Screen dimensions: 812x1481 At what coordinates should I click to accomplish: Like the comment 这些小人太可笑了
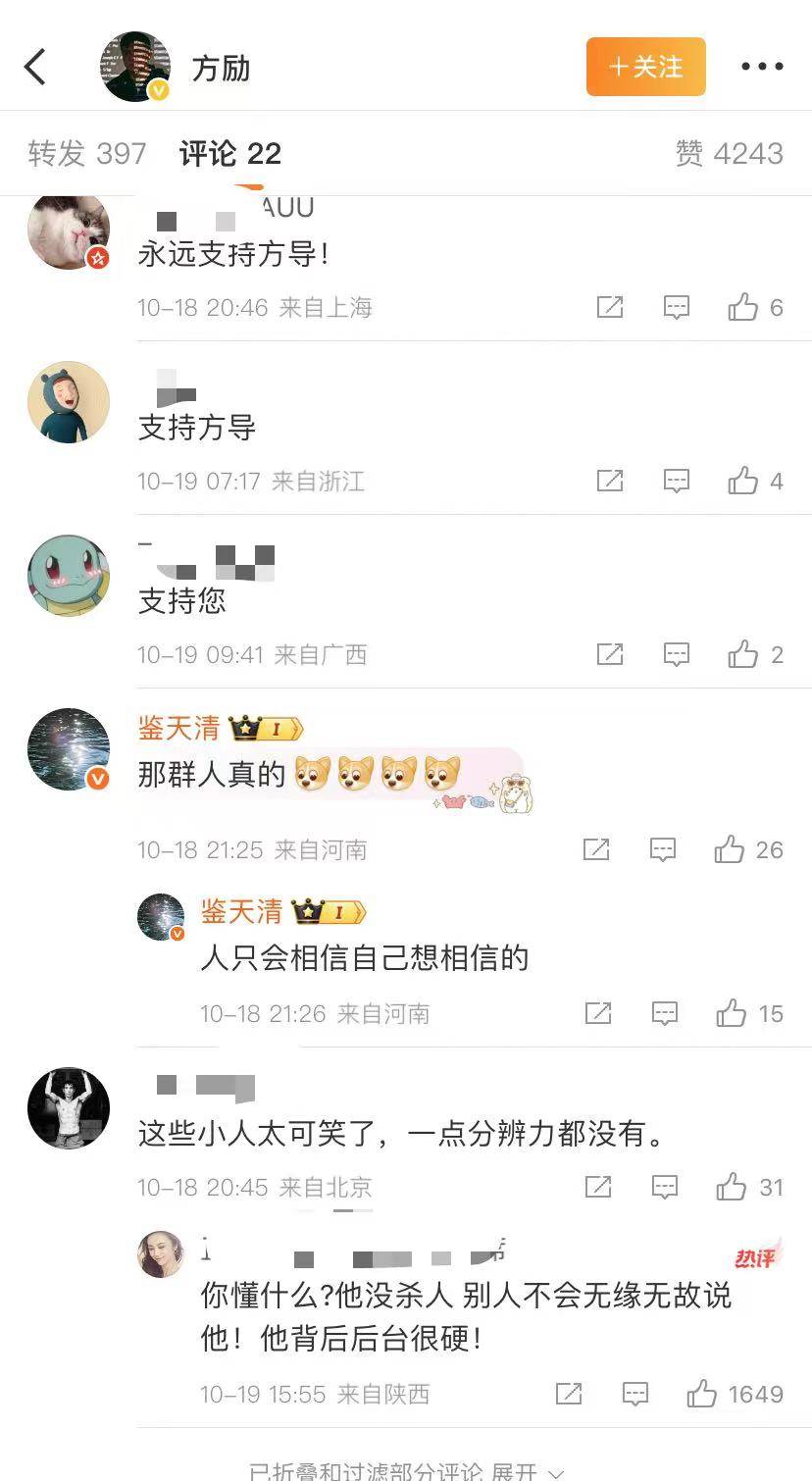click(x=732, y=1187)
